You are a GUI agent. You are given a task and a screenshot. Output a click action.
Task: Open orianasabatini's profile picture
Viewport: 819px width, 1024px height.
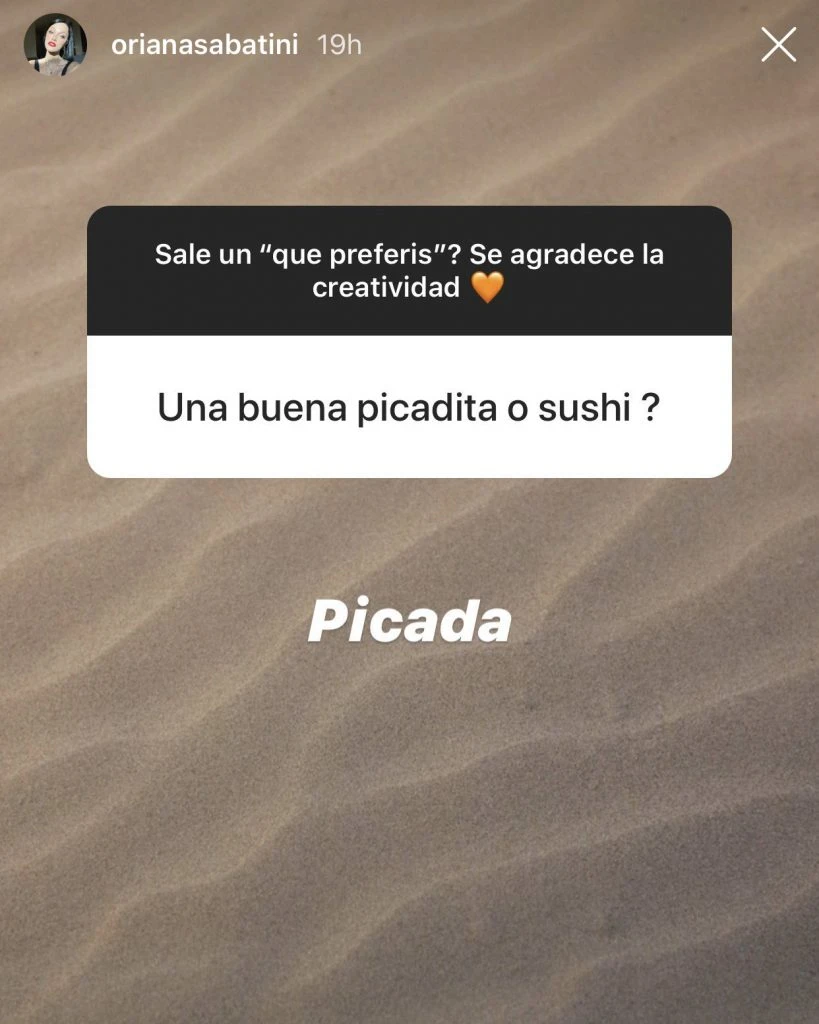[54, 45]
